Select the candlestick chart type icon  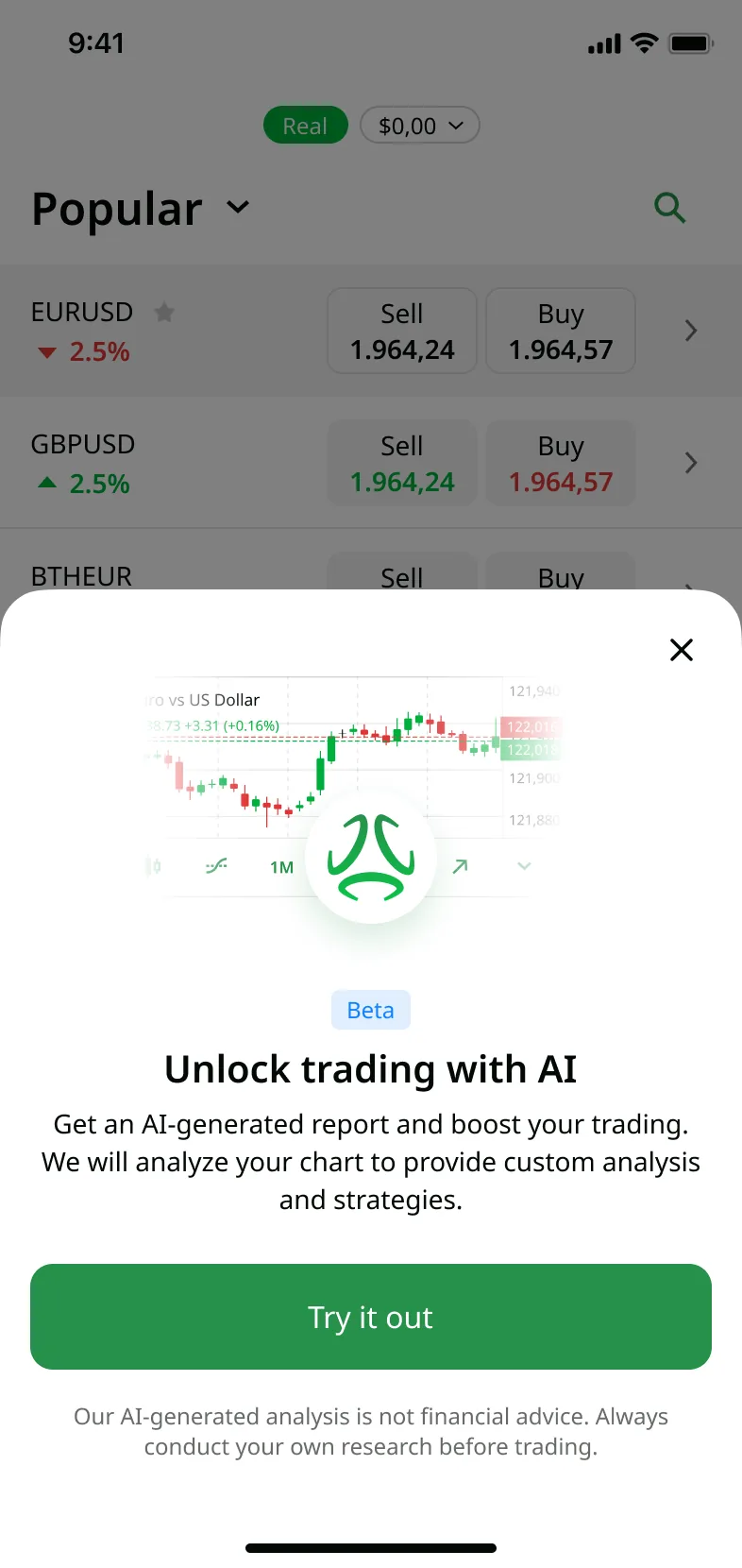click(154, 865)
